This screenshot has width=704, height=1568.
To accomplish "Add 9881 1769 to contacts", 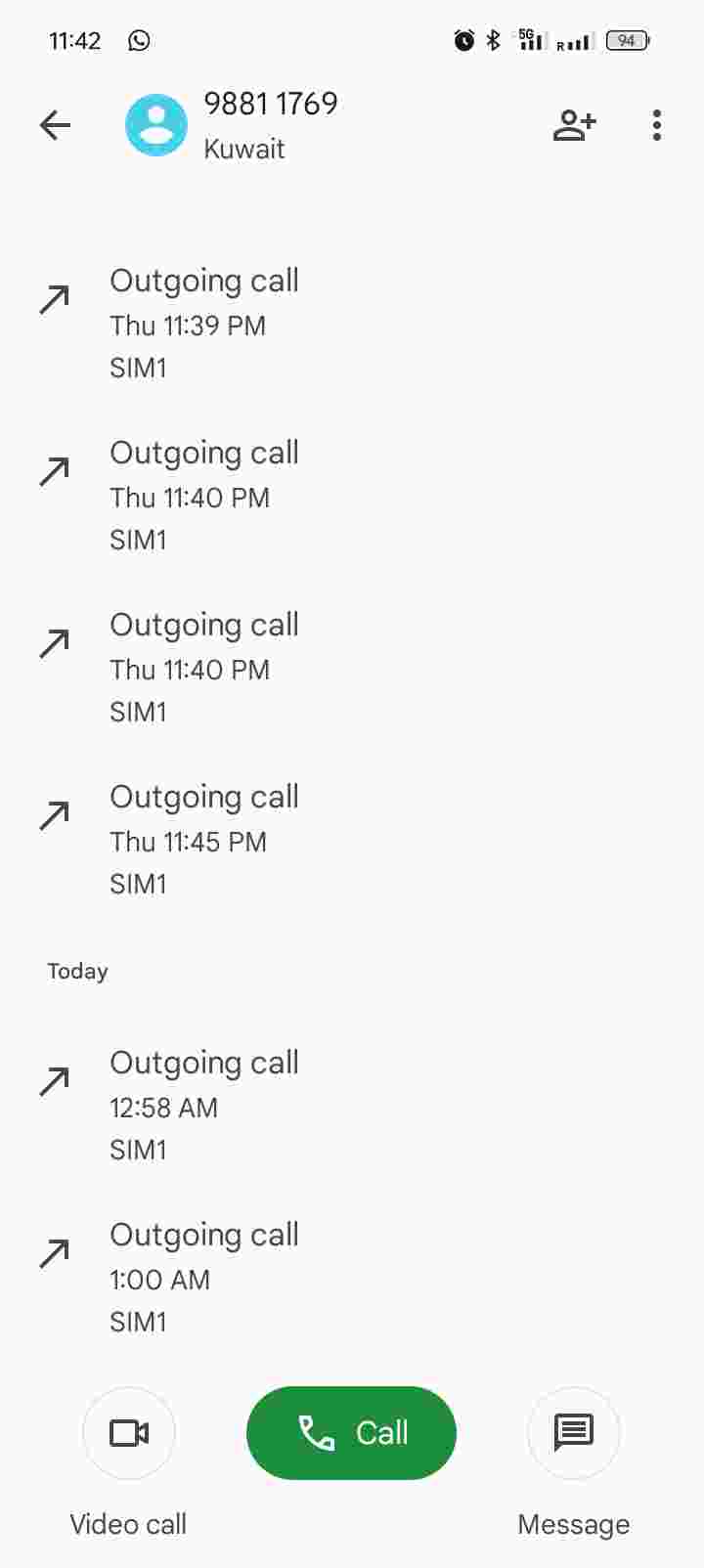I will (574, 125).
